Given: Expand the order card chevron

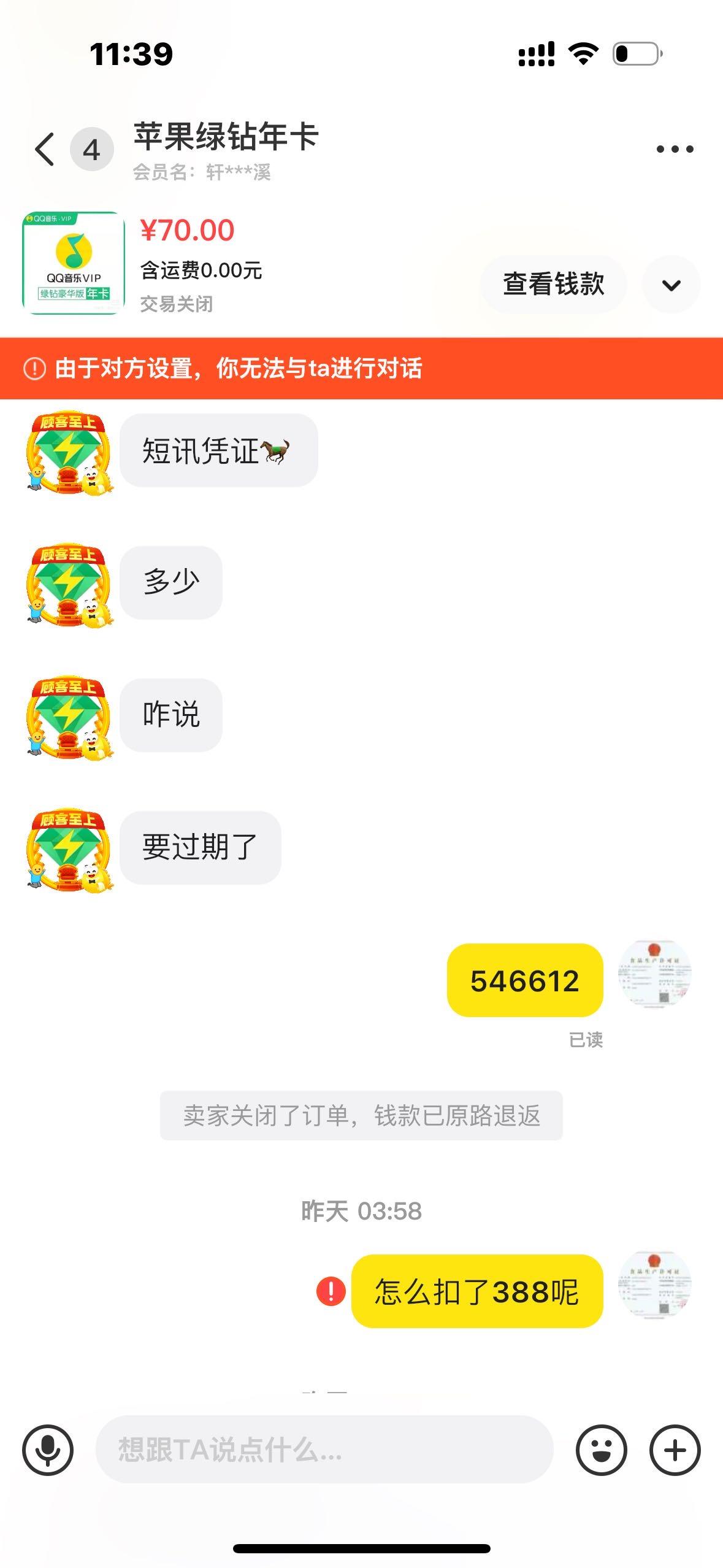Looking at the screenshot, I should click(x=671, y=285).
